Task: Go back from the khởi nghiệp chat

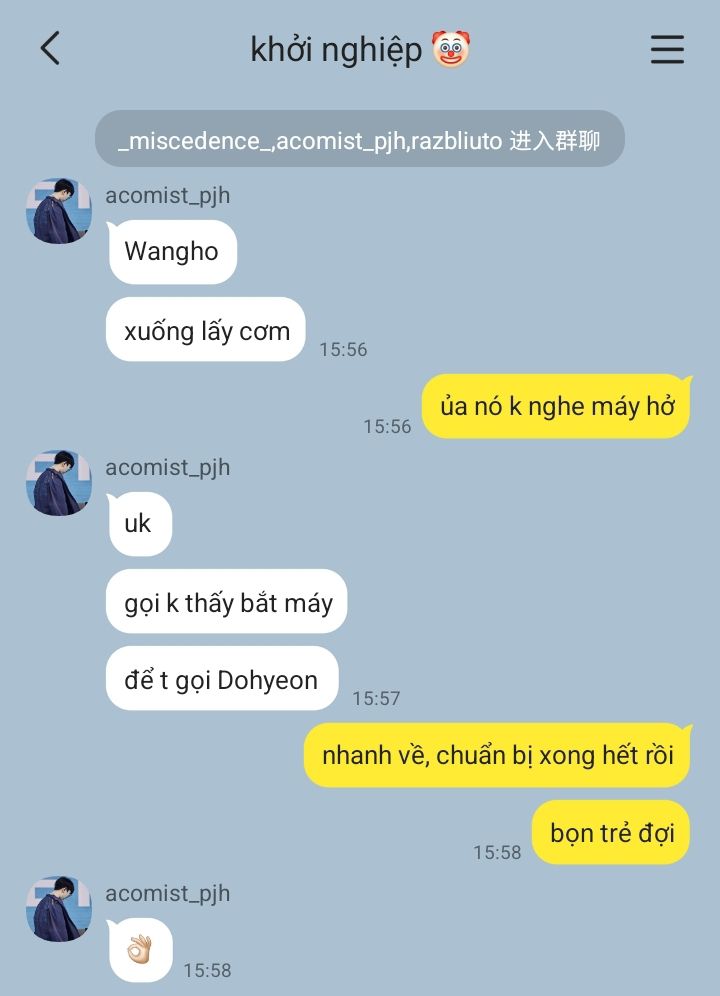Action: [50, 48]
